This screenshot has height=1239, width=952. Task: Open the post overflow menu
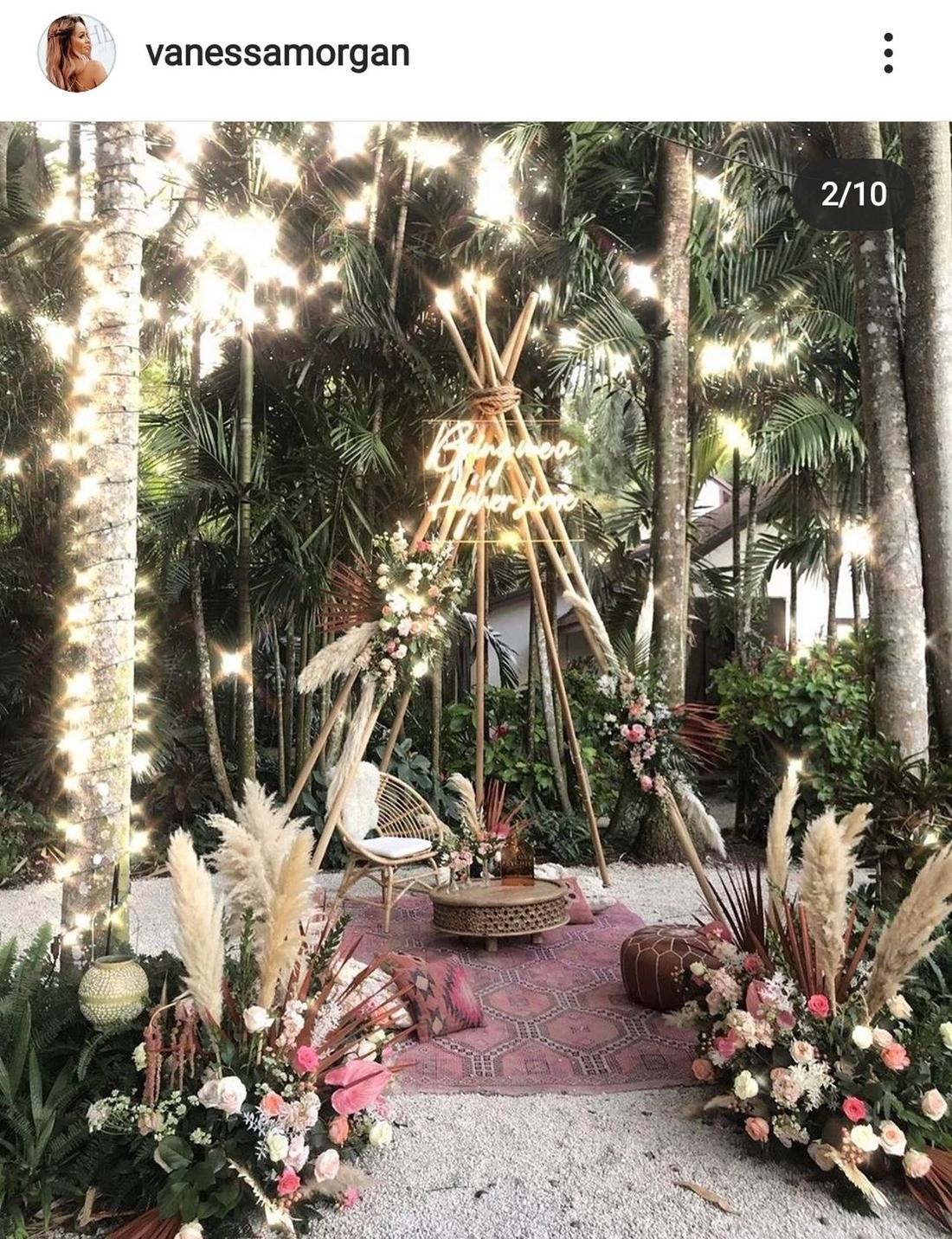888,54
